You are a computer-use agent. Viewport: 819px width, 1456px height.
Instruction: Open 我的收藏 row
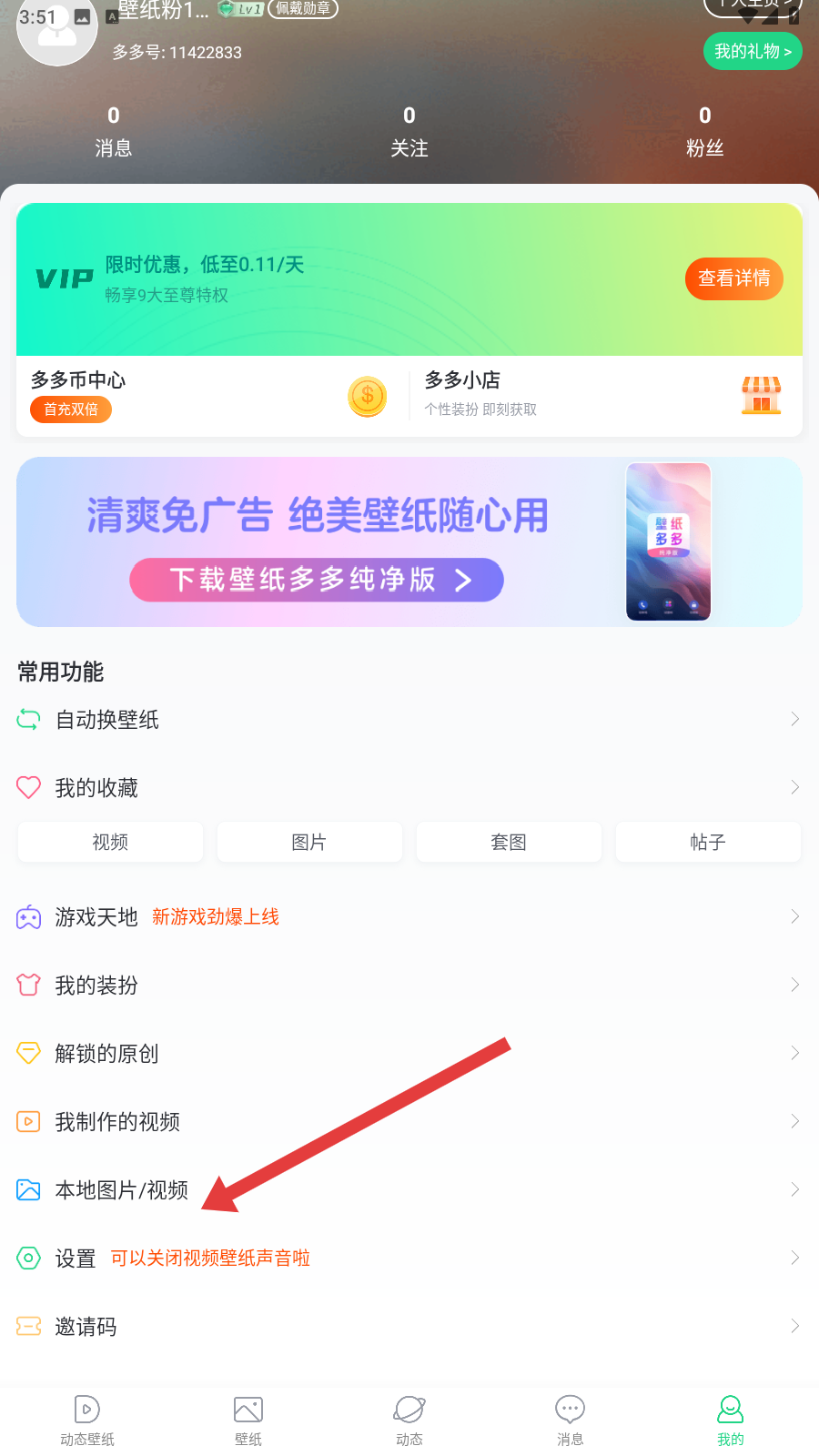click(x=409, y=787)
